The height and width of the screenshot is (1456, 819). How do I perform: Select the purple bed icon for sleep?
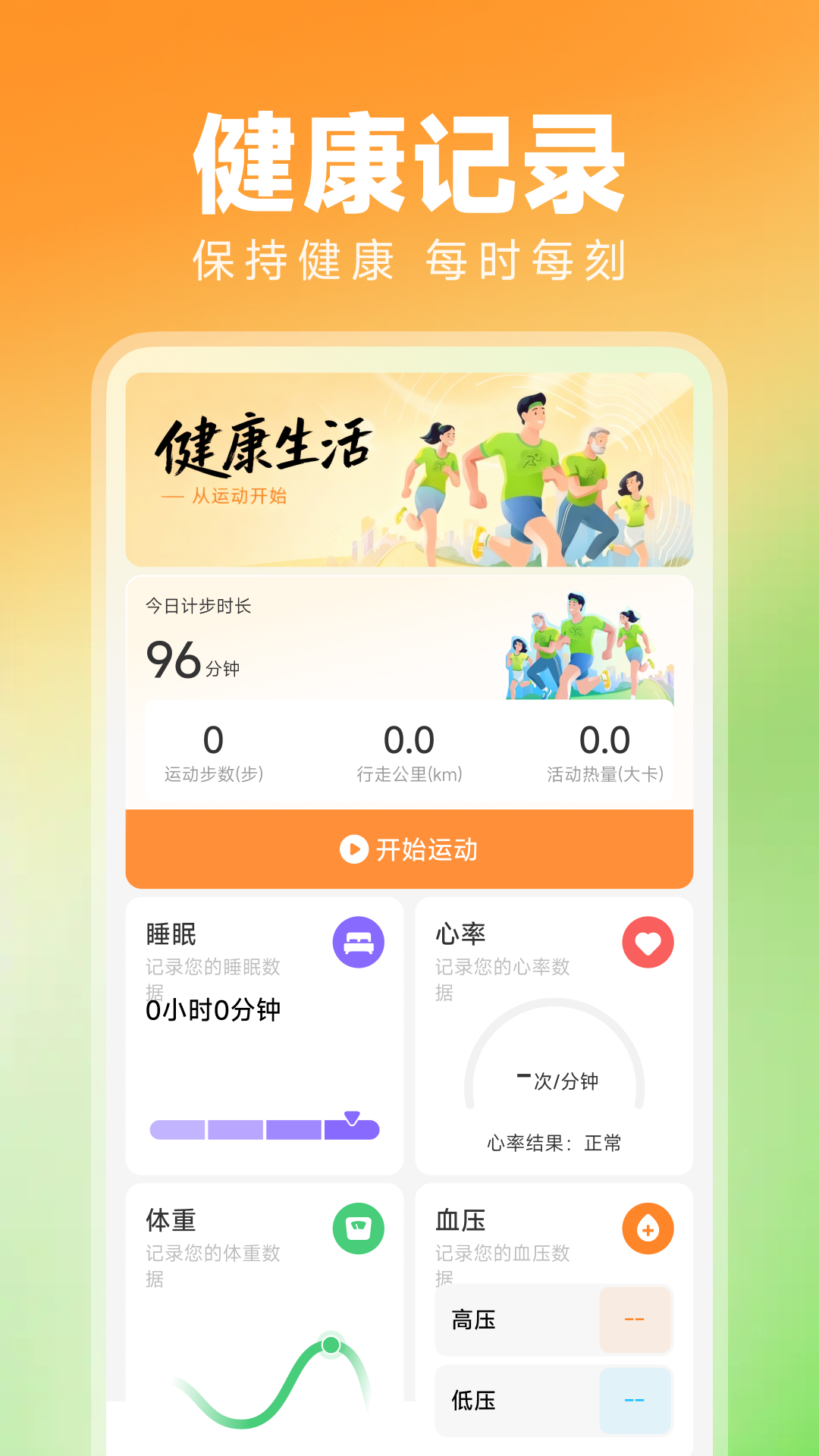[358, 942]
